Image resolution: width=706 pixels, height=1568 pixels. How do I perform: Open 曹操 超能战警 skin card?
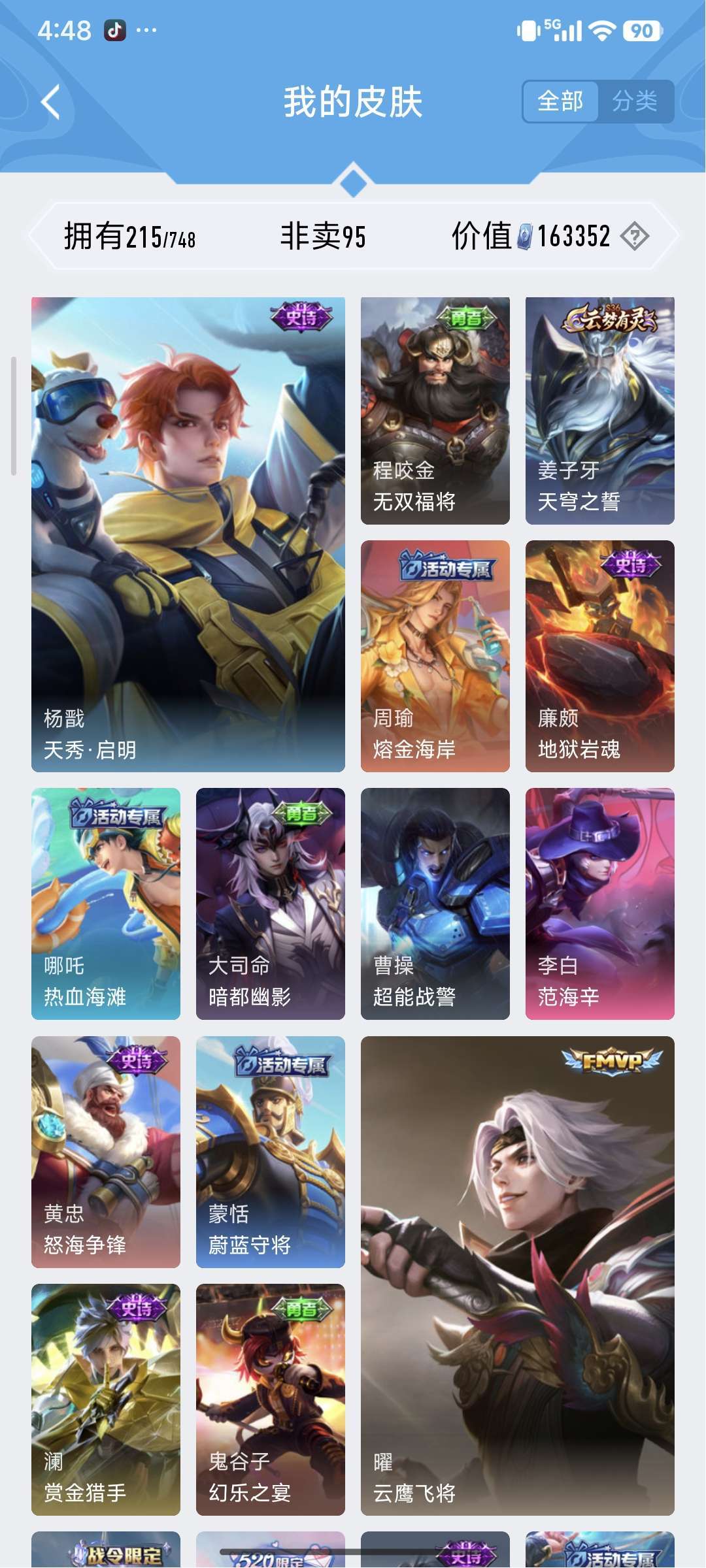click(x=435, y=904)
